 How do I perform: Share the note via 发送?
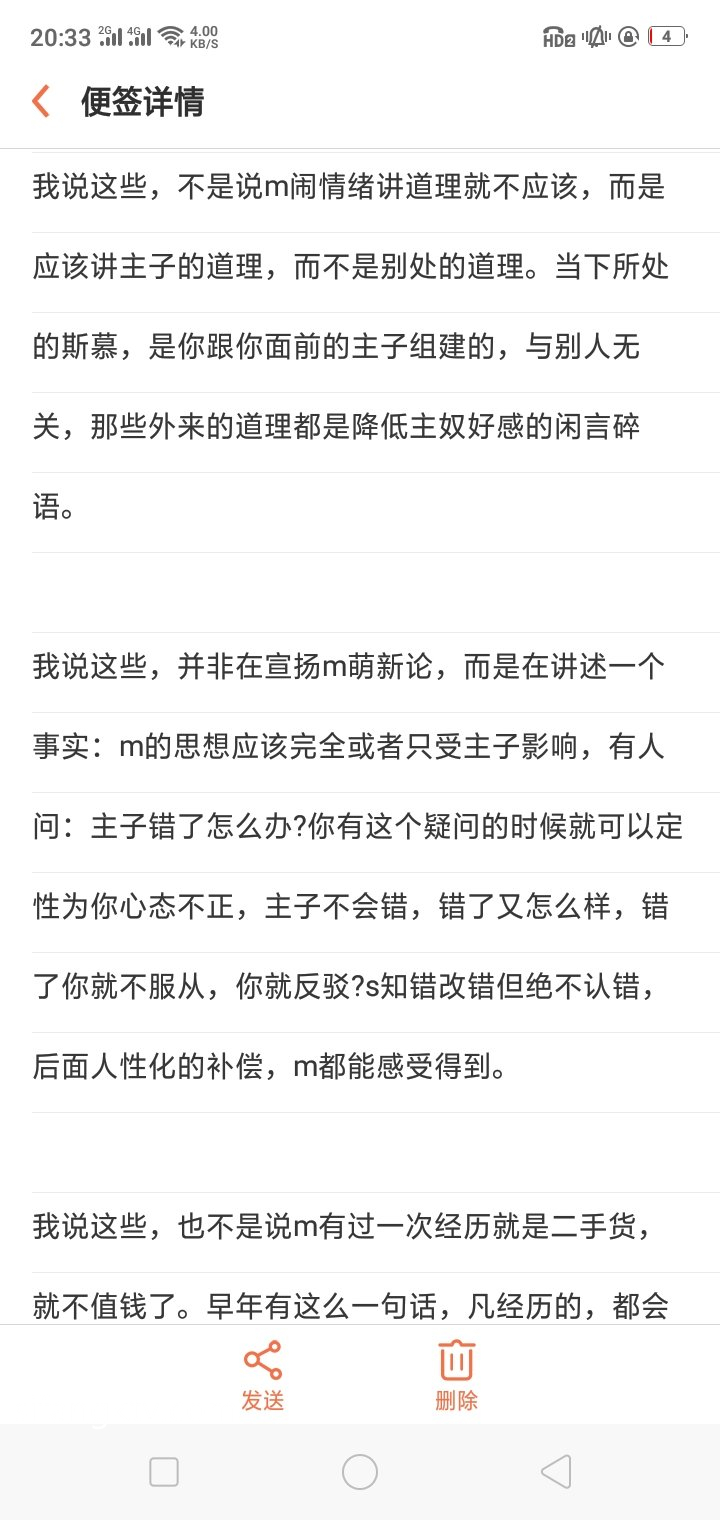263,1375
